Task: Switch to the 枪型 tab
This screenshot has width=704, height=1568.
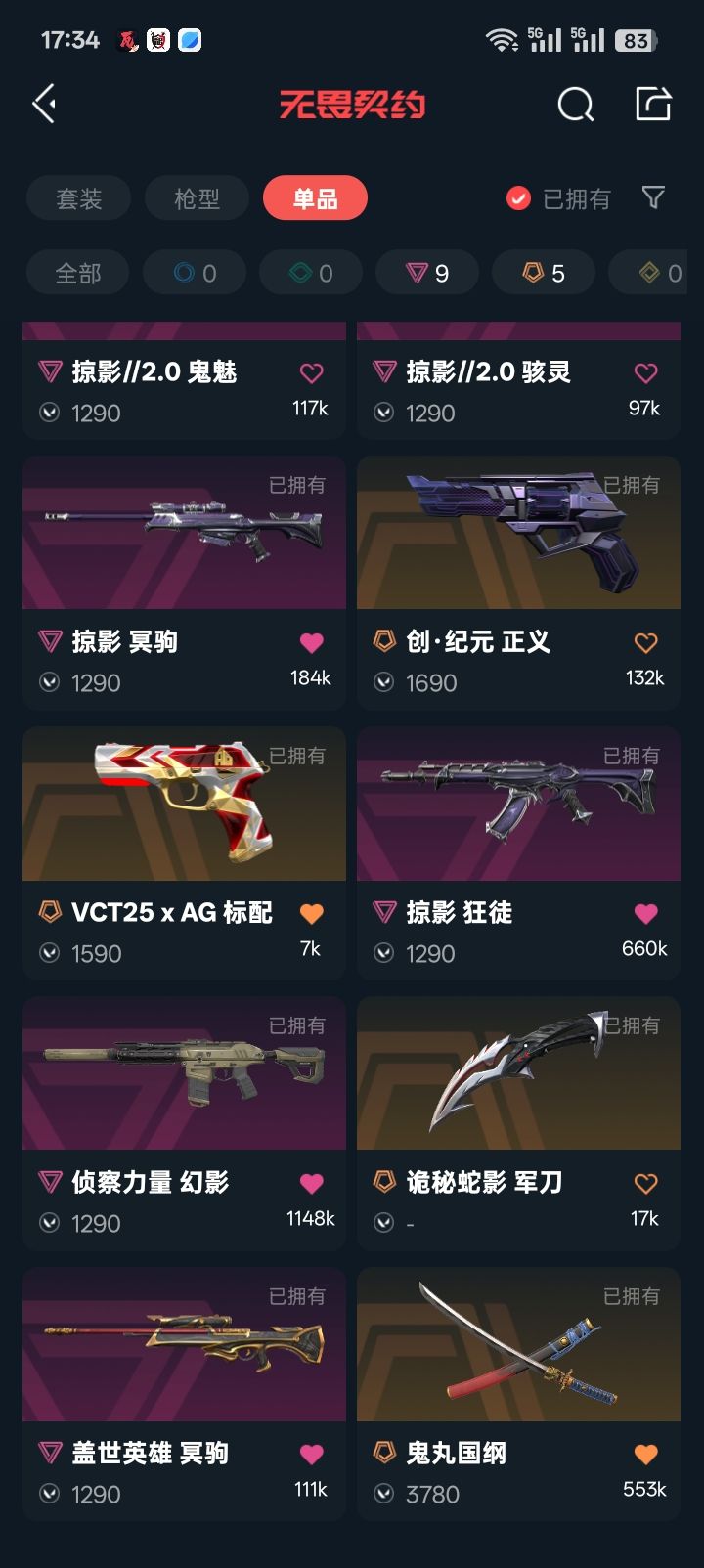Action: (197, 198)
